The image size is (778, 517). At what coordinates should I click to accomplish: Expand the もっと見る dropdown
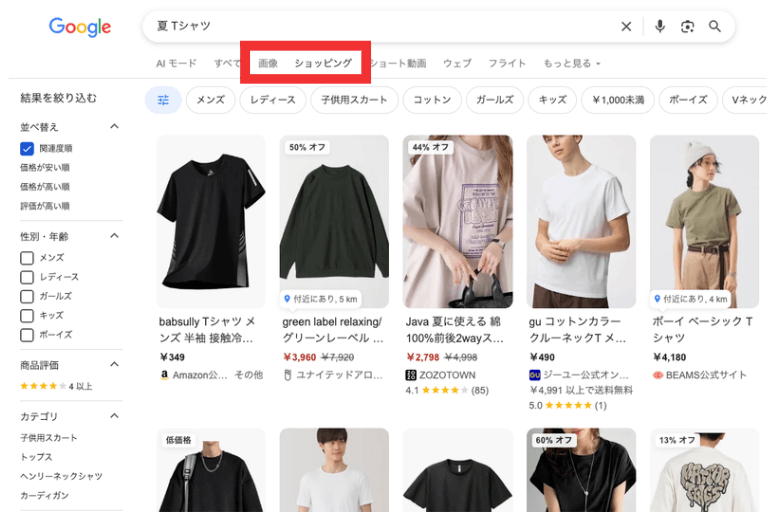(x=572, y=63)
